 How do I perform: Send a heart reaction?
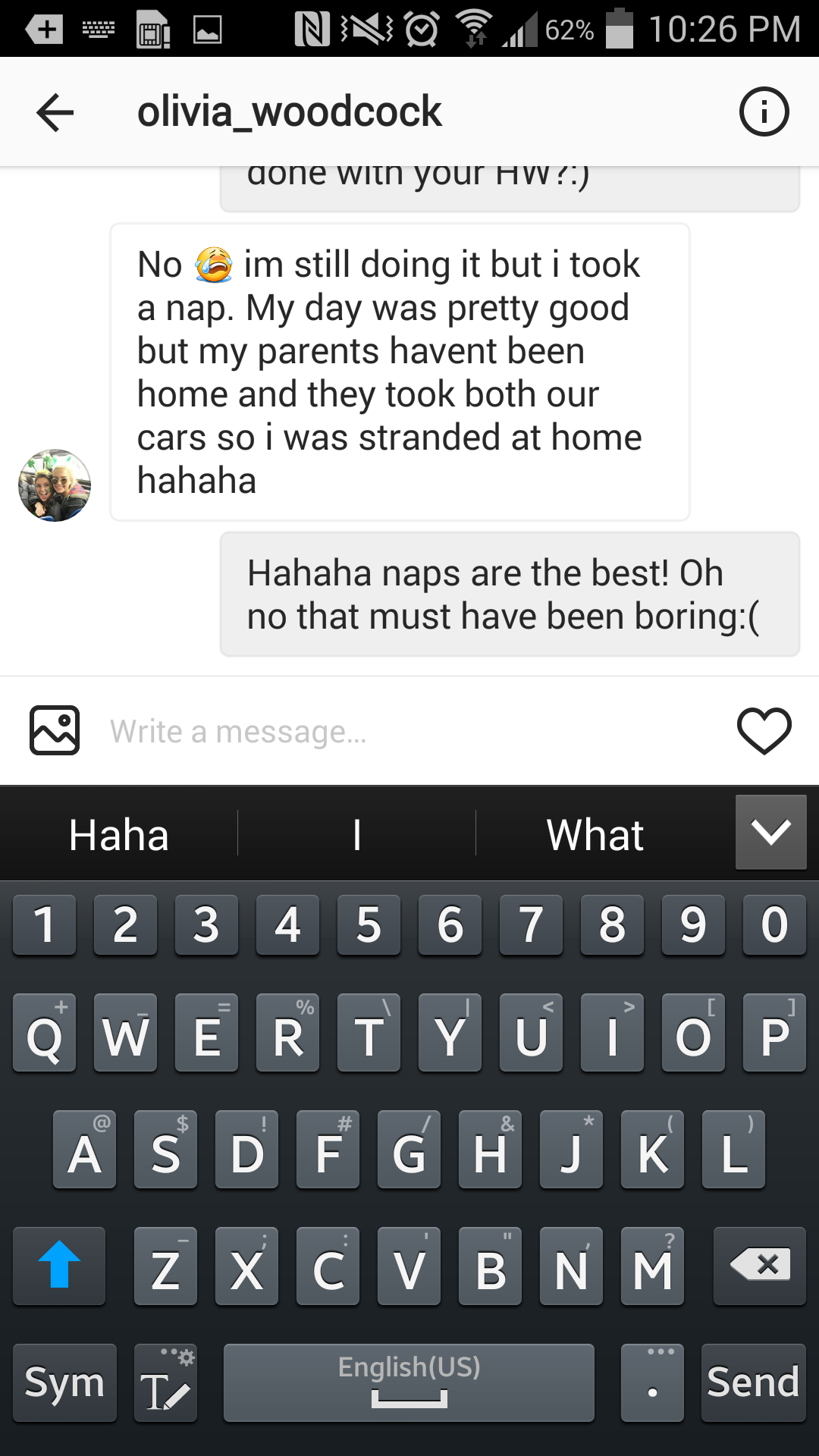[x=764, y=730]
